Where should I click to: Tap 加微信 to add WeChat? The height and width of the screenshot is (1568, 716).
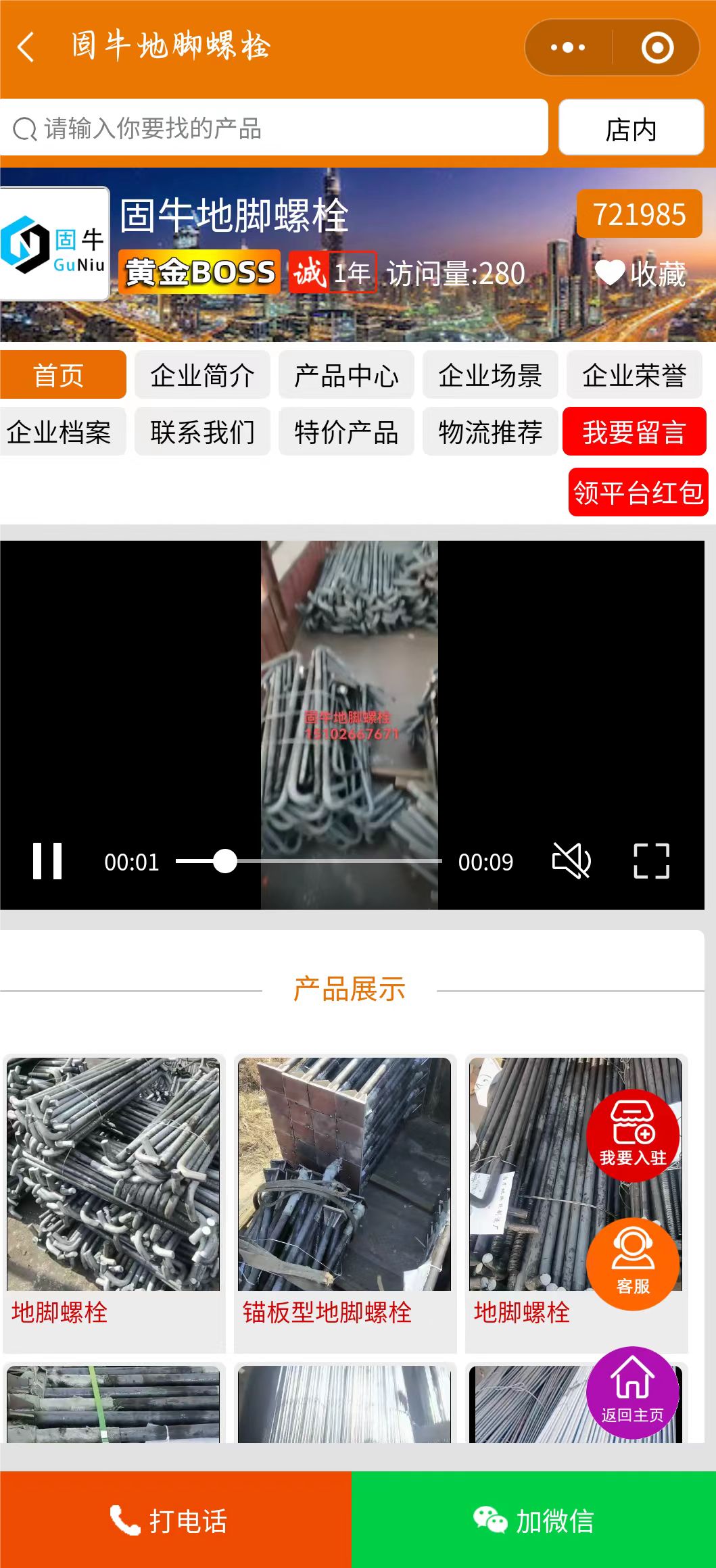pos(533,1520)
